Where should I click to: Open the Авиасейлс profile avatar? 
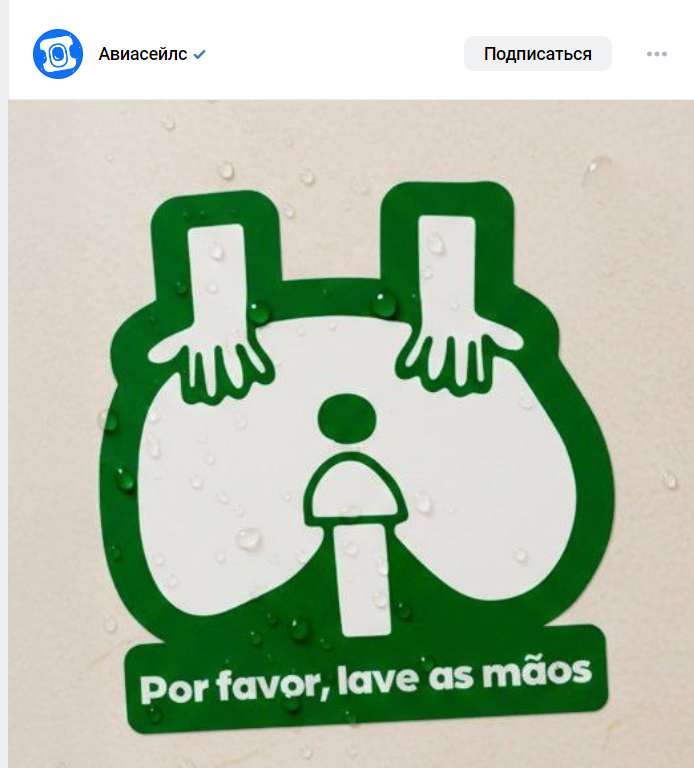tap(58, 54)
